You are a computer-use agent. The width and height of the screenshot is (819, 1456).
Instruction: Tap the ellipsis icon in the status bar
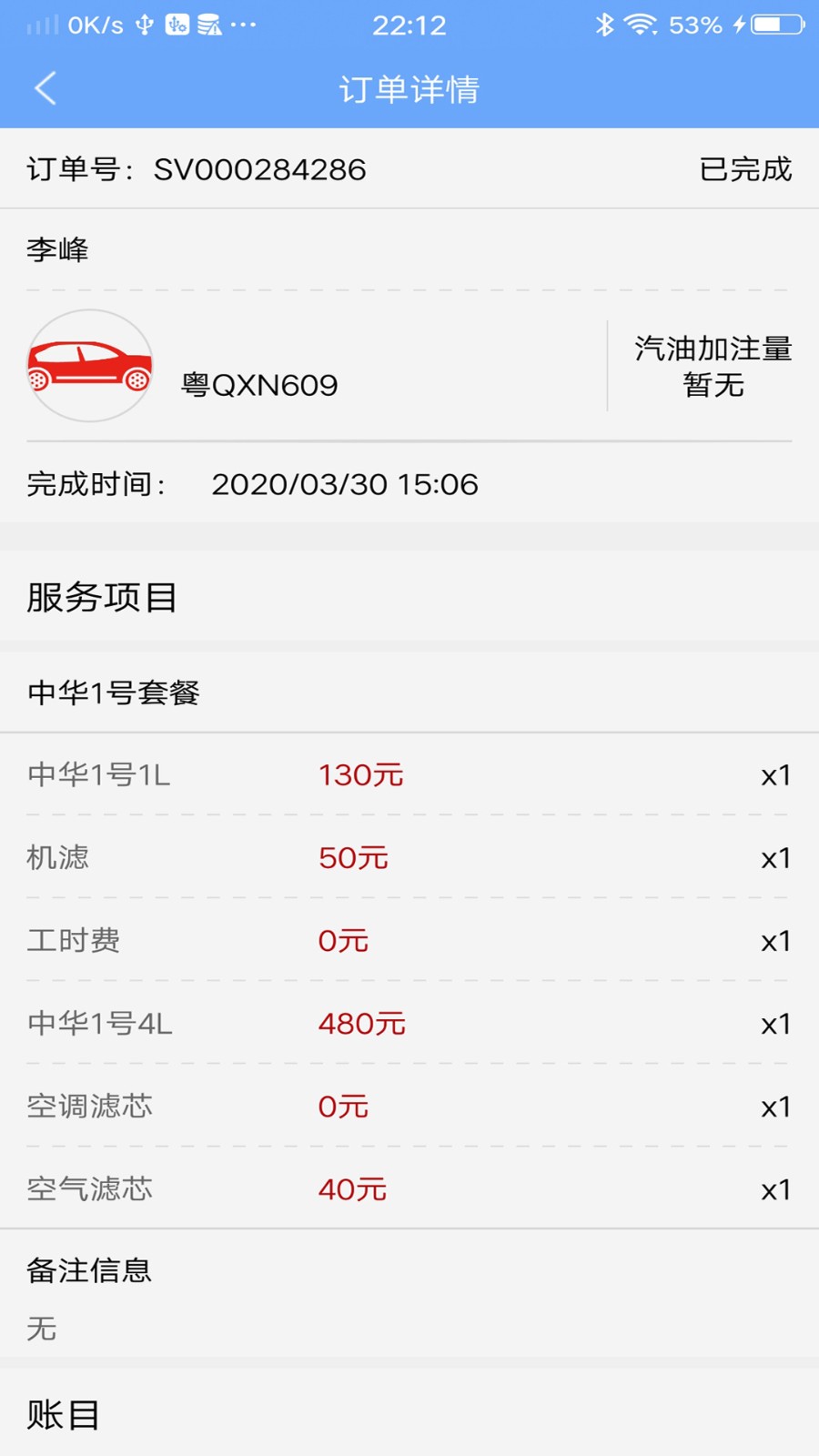[x=242, y=25]
